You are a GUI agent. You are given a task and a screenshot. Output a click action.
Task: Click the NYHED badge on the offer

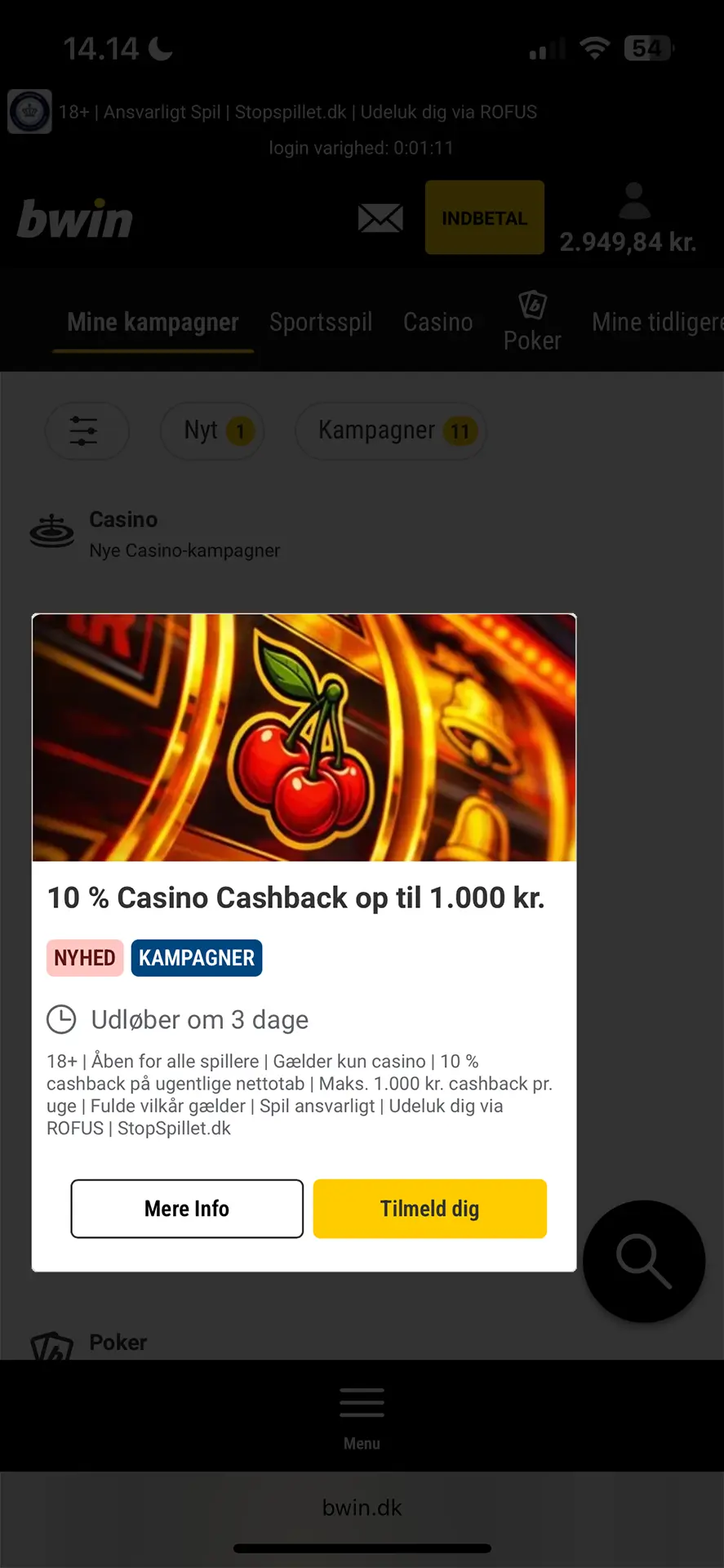click(x=85, y=957)
